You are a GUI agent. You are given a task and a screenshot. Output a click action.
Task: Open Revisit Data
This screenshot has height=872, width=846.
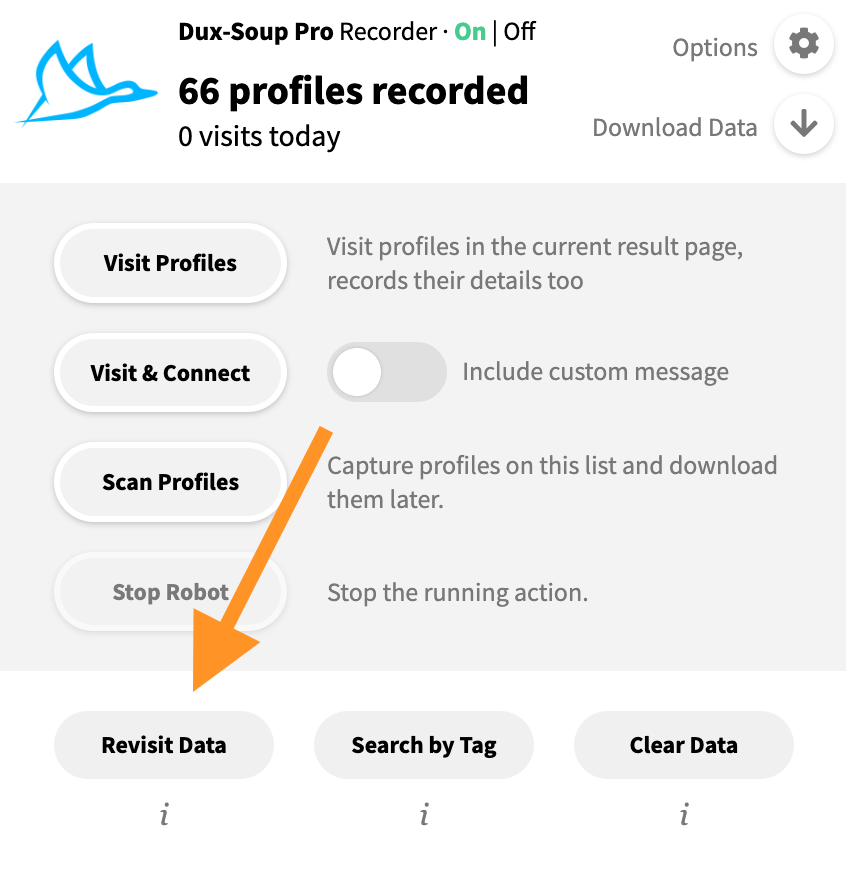click(164, 745)
